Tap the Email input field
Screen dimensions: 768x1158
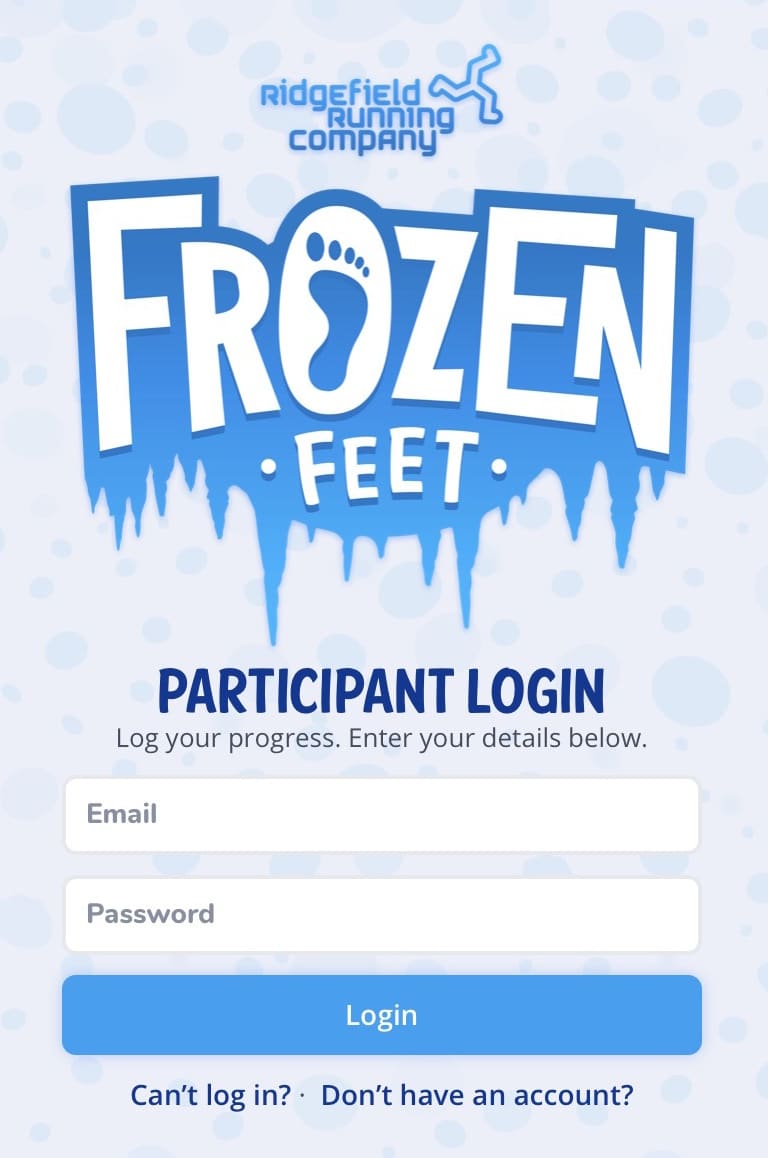(382, 815)
